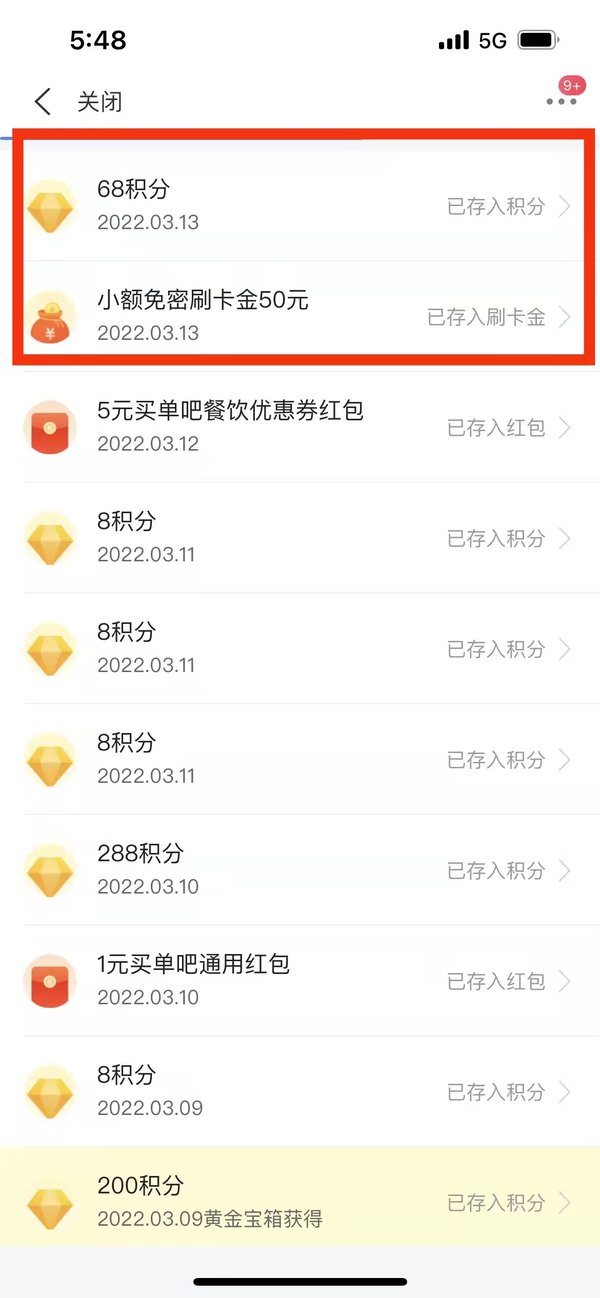View the 8积分 record dated 2022.03.09
Screen dimensions: 600x1298
point(300,1092)
